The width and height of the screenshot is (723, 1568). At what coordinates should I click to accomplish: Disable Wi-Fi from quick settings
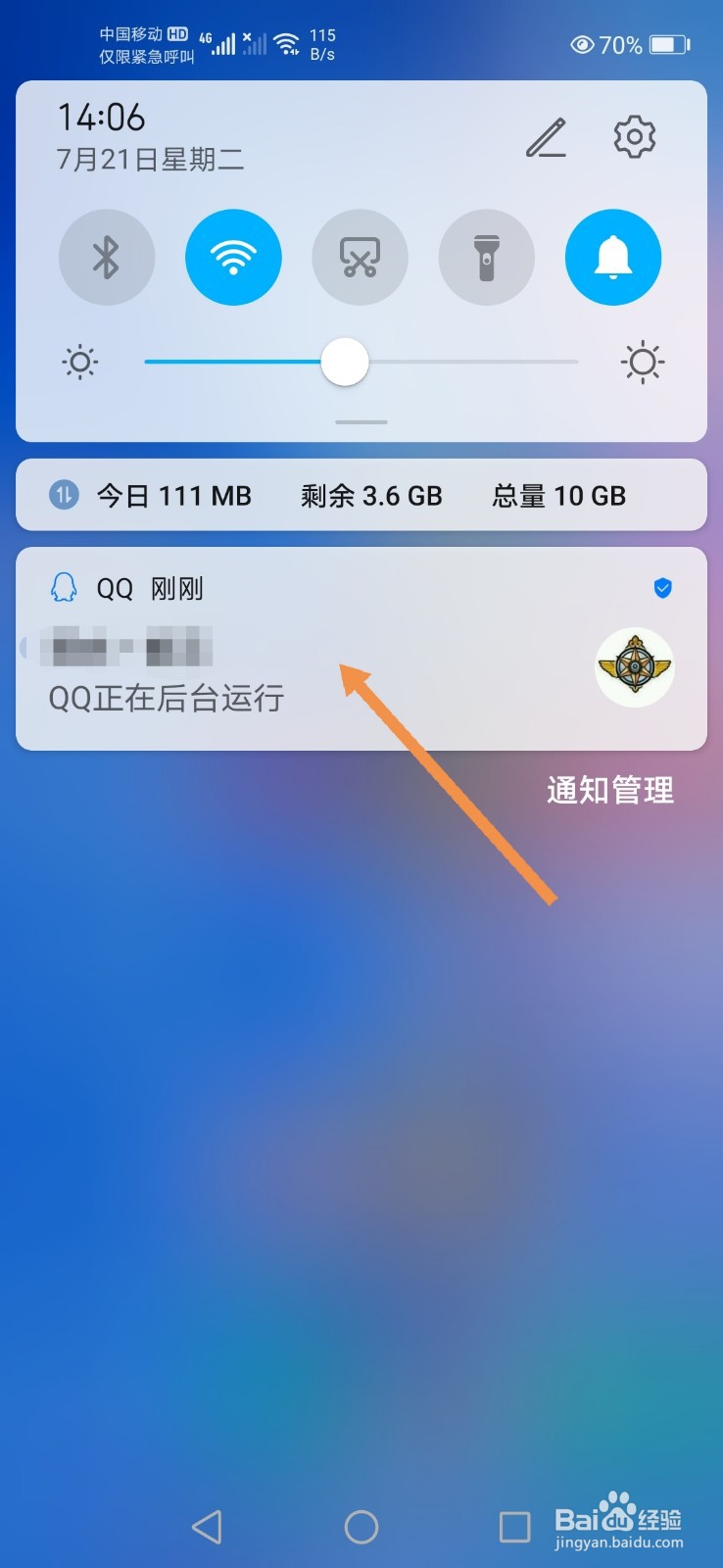[x=232, y=257]
